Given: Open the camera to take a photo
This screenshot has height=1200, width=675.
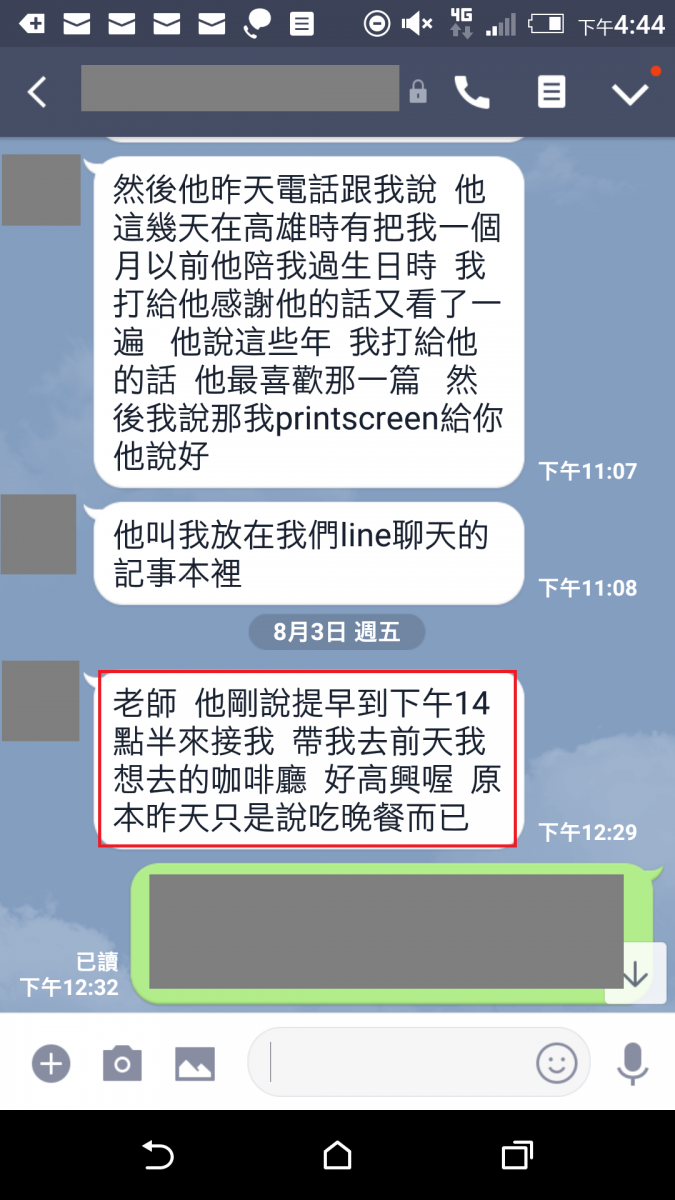Looking at the screenshot, I should (x=122, y=1063).
